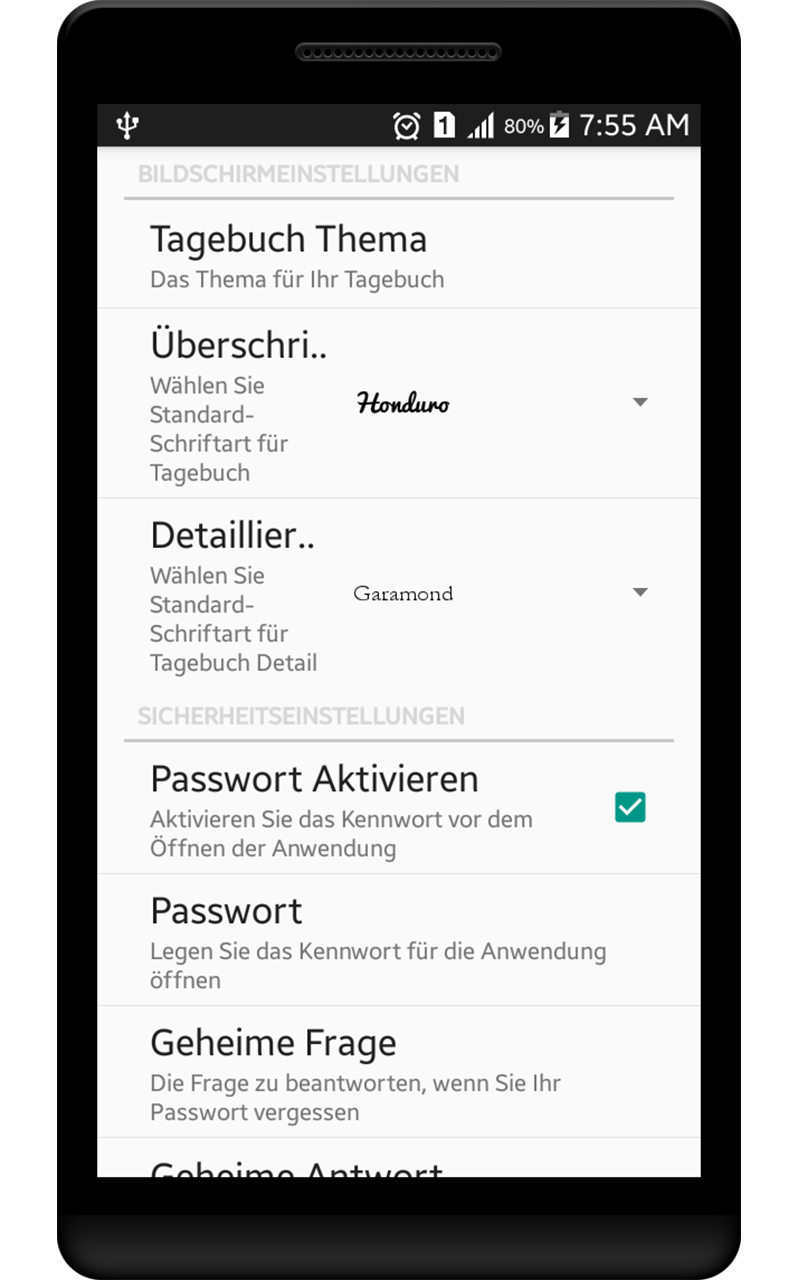Open the Garamond detail font dropdown

coord(502,593)
